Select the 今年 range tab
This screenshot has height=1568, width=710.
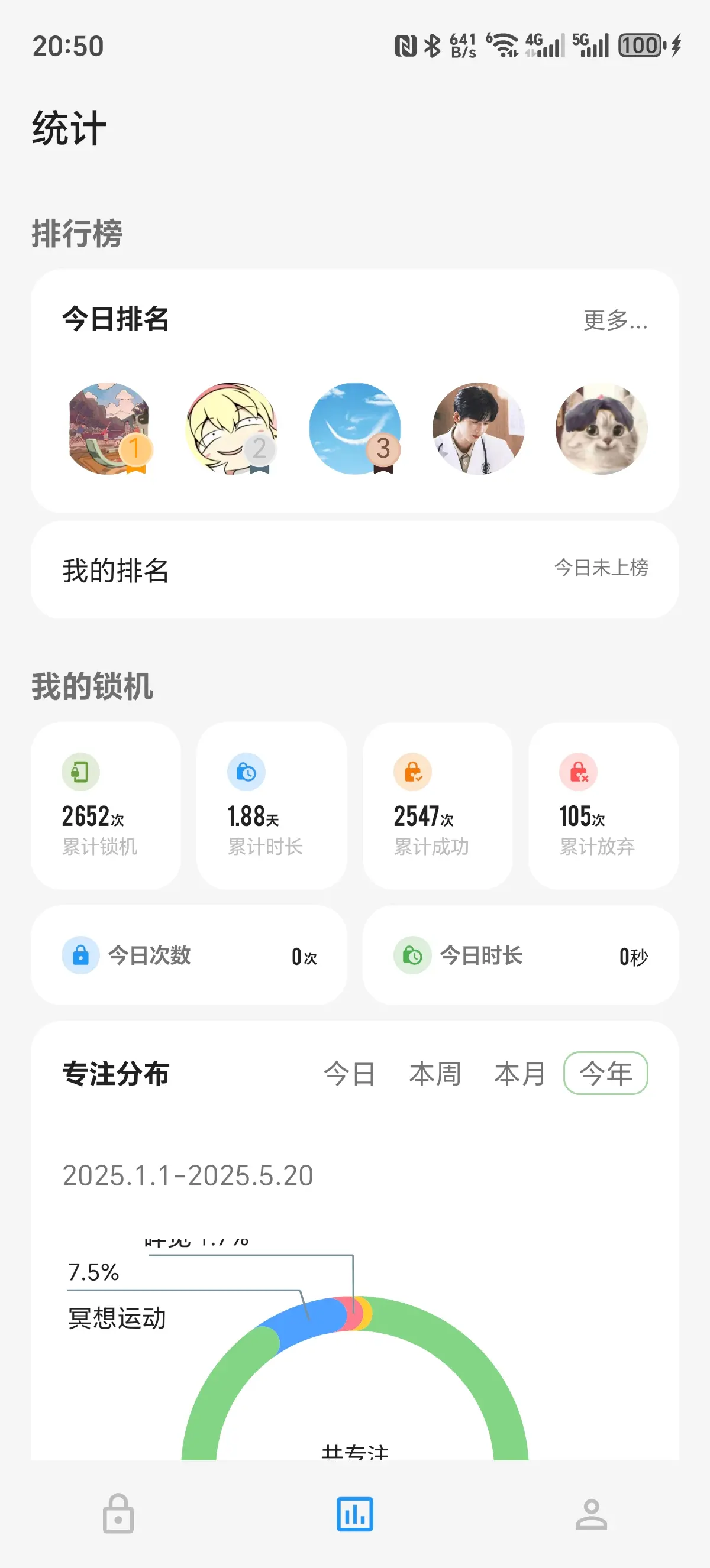pos(605,1073)
